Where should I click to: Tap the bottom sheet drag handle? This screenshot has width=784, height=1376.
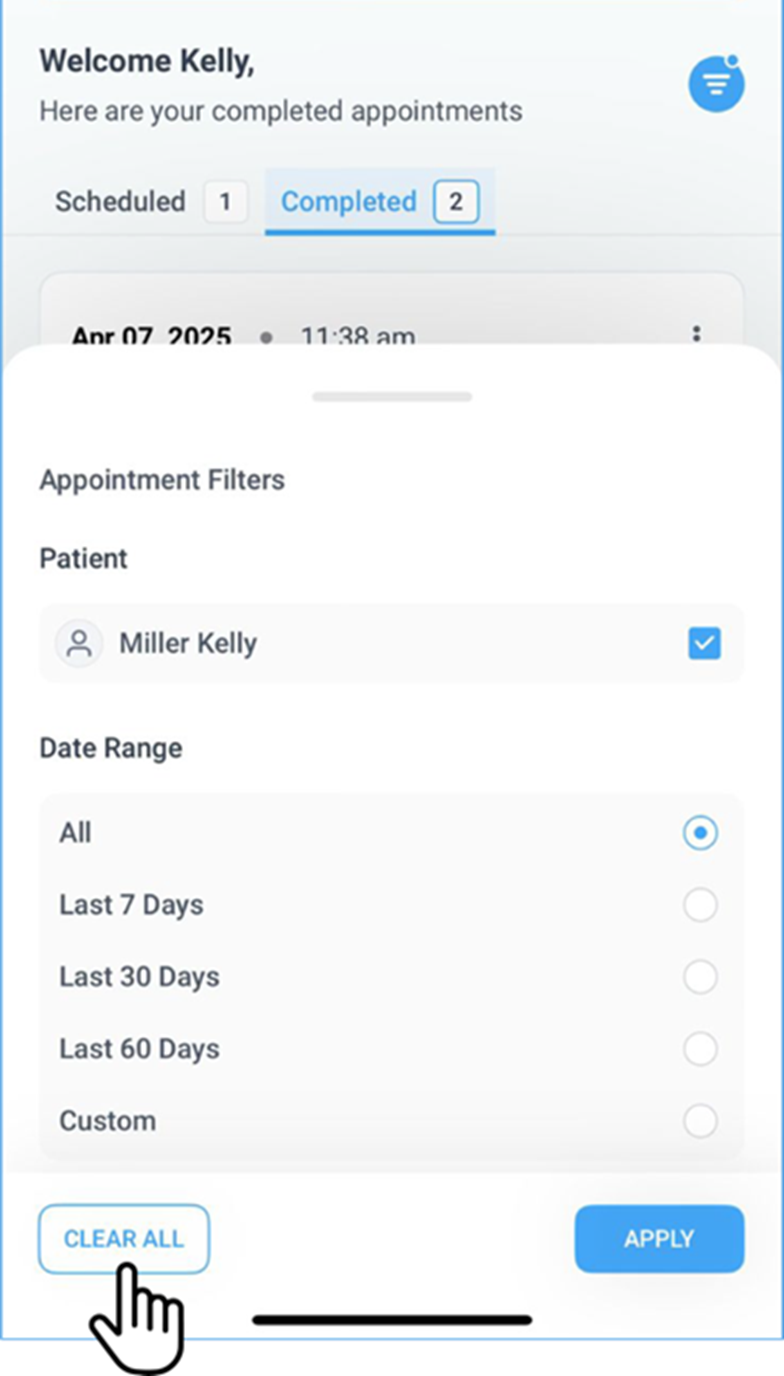[392, 397]
